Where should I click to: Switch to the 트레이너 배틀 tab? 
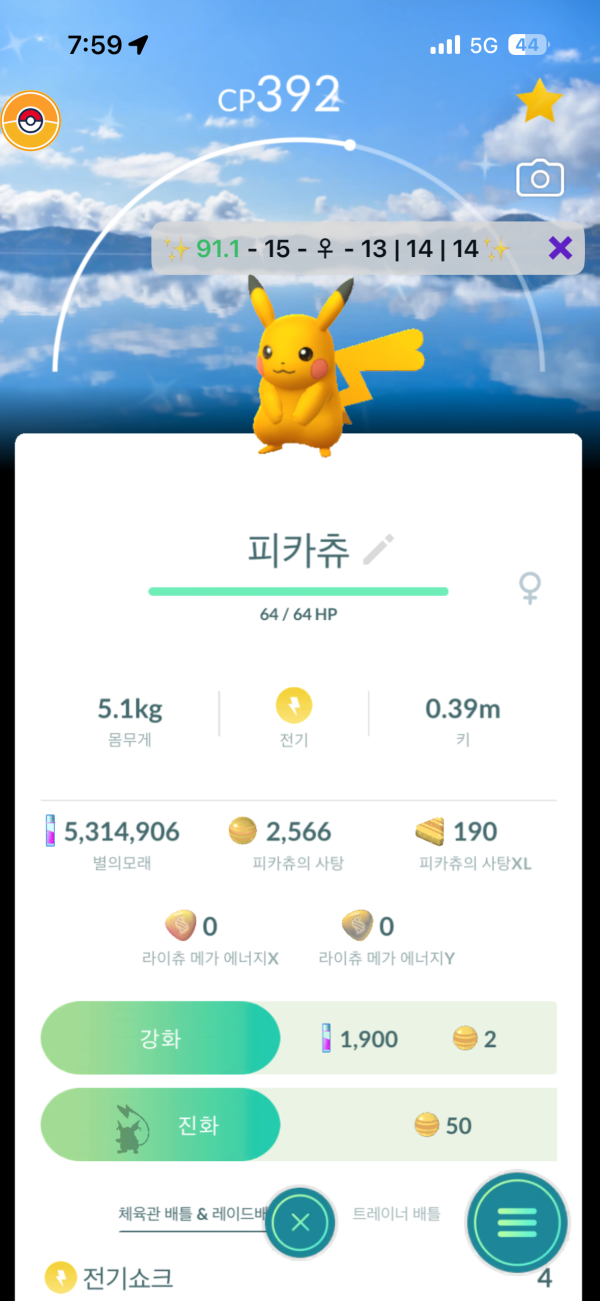396,1214
